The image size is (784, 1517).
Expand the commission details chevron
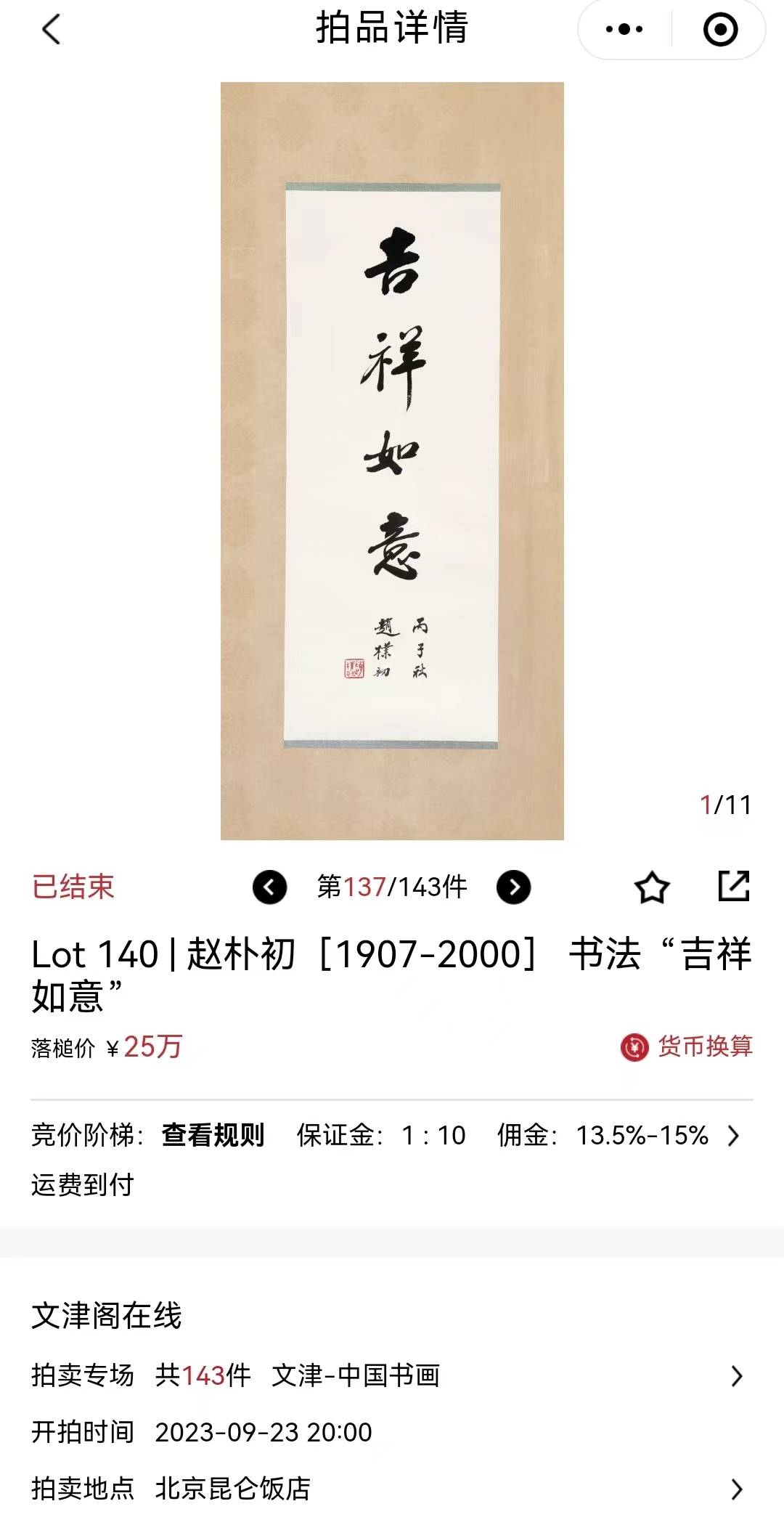(x=733, y=1136)
